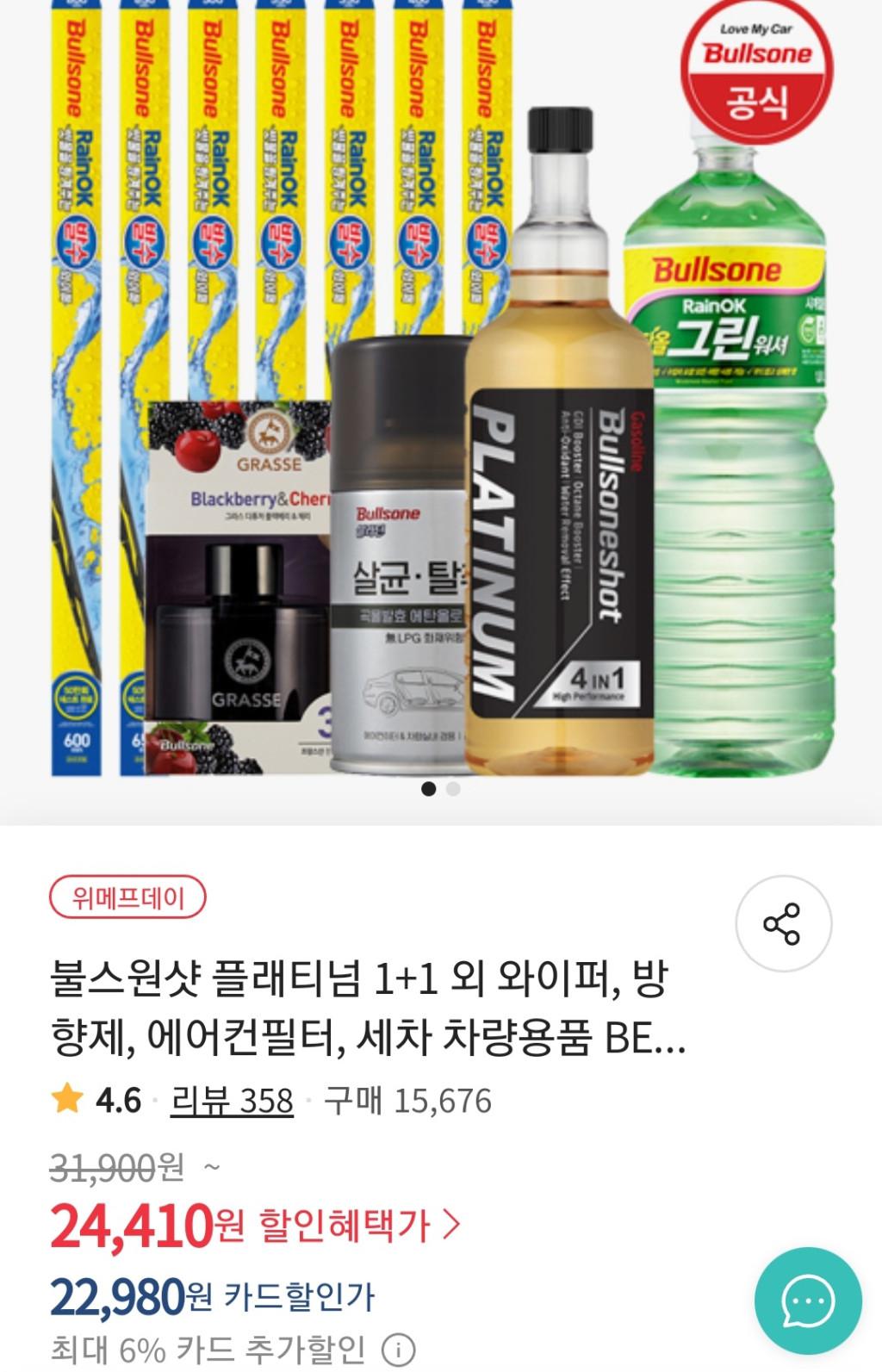Open the chat support bubble
Viewport: 882px width, 1372px height.
807,1301
